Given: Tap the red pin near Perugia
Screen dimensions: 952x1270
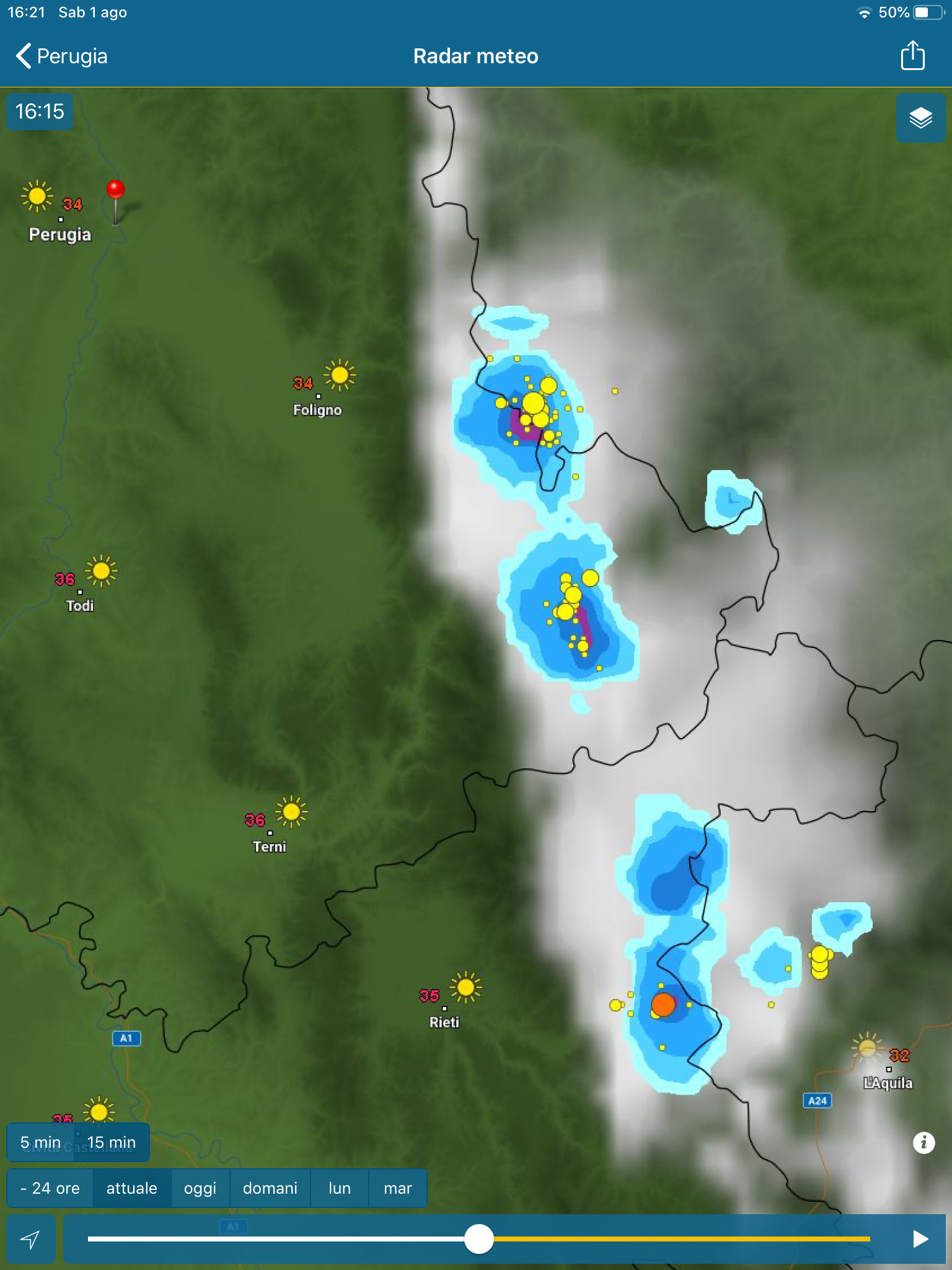Looking at the screenshot, I should [x=115, y=190].
